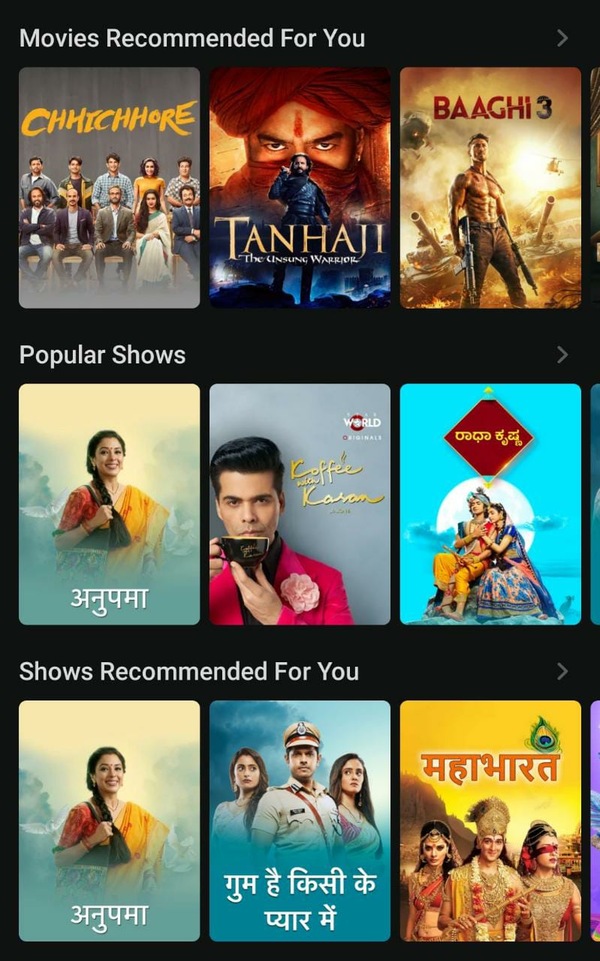The width and height of the screenshot is (600, 961).
Task: Open Anupama under Popular Shows
Action: [109, 504]
